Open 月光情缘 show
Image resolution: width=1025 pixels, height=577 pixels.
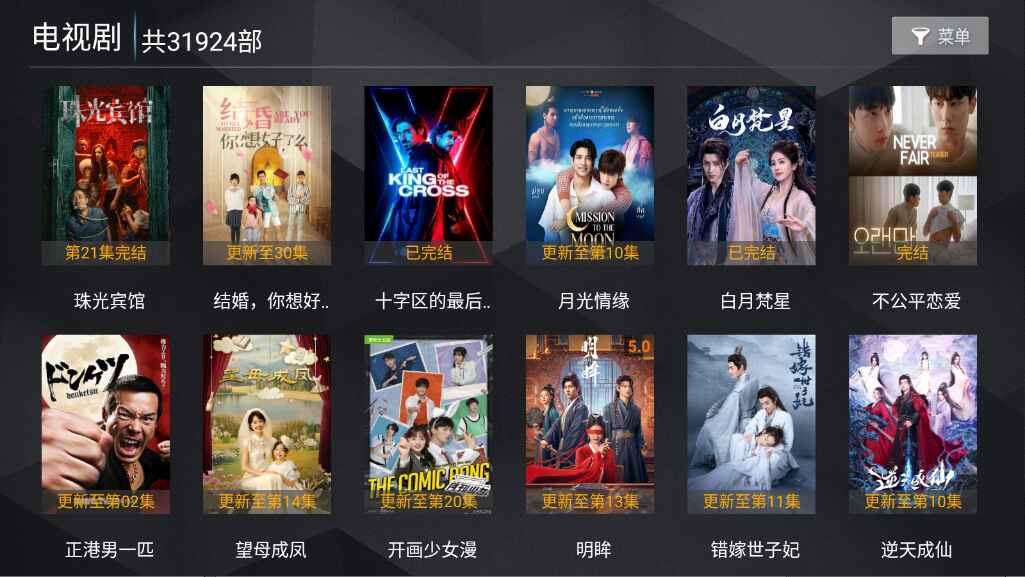pyautogui.click(x=590, y=175)
